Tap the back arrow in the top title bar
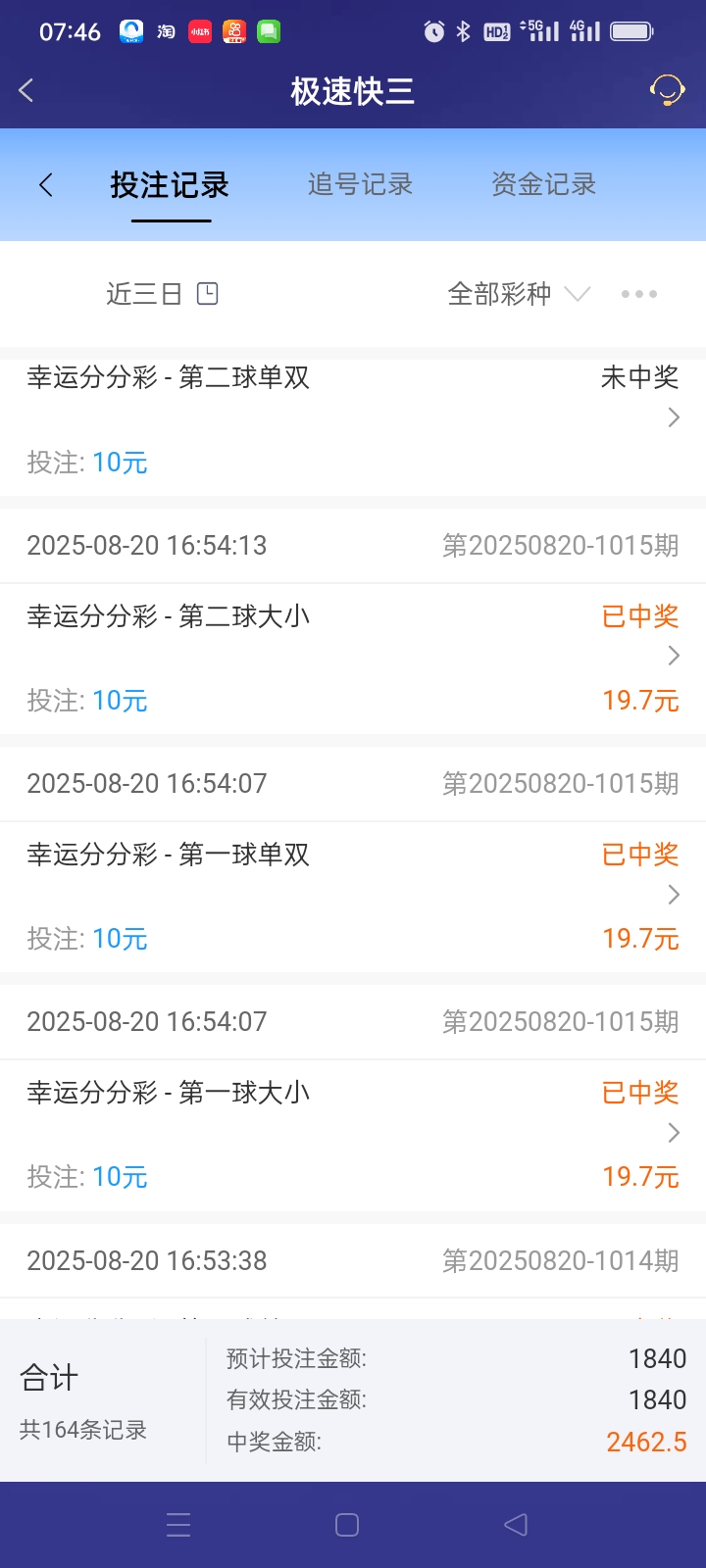Viewport: 706px width, 1568px height. [x=25, y=90]
